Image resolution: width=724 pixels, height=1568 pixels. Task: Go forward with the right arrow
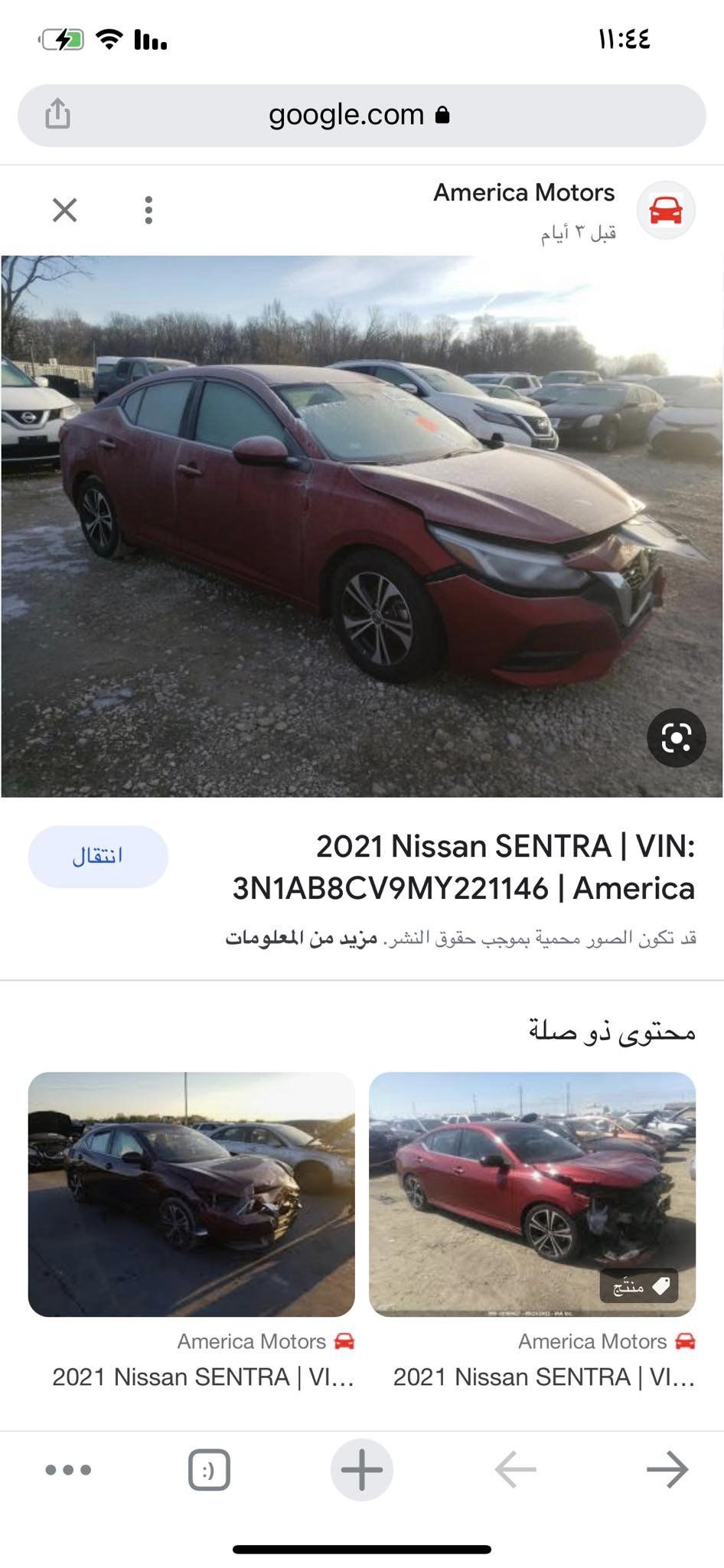[667, 1469]
